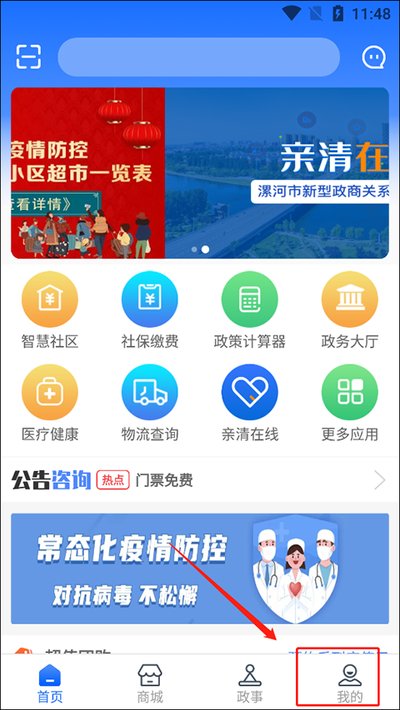Open the chat assistant icon

coord(374,57)
